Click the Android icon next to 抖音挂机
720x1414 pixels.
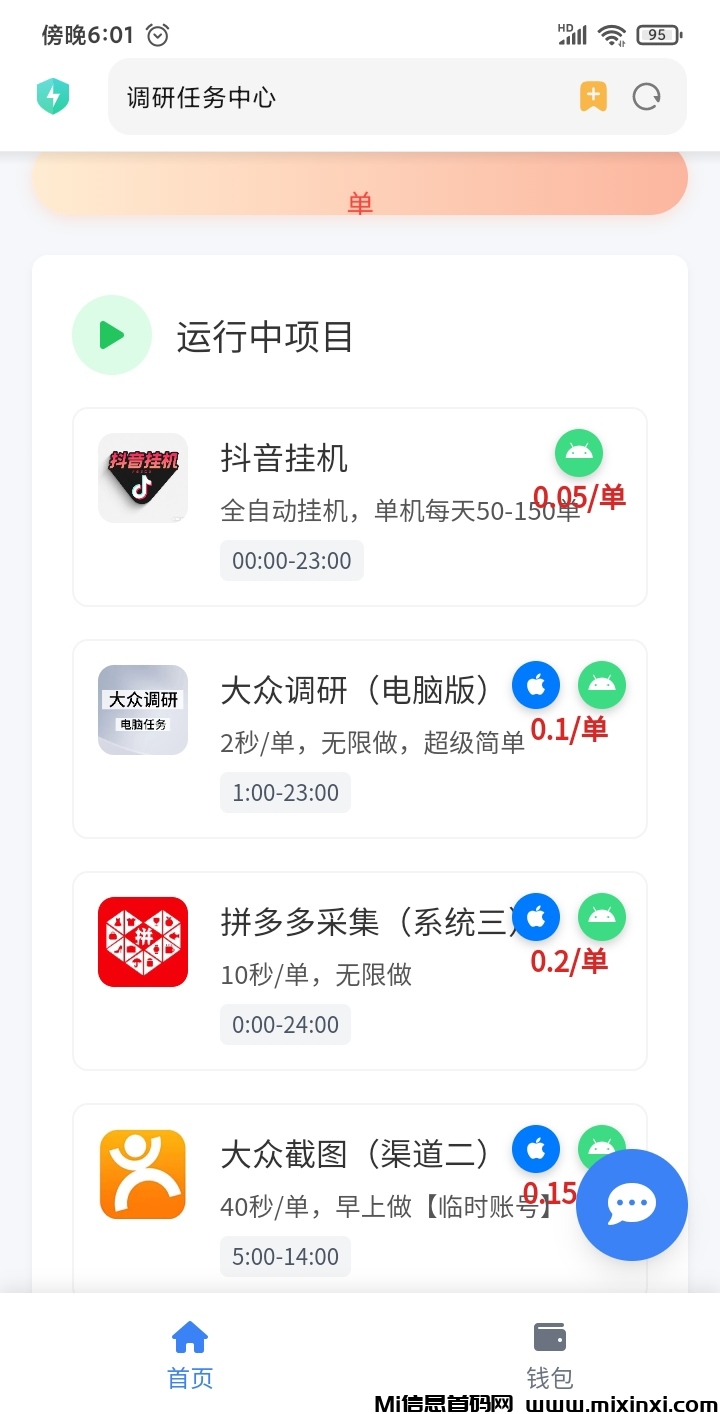coord(578,453)
